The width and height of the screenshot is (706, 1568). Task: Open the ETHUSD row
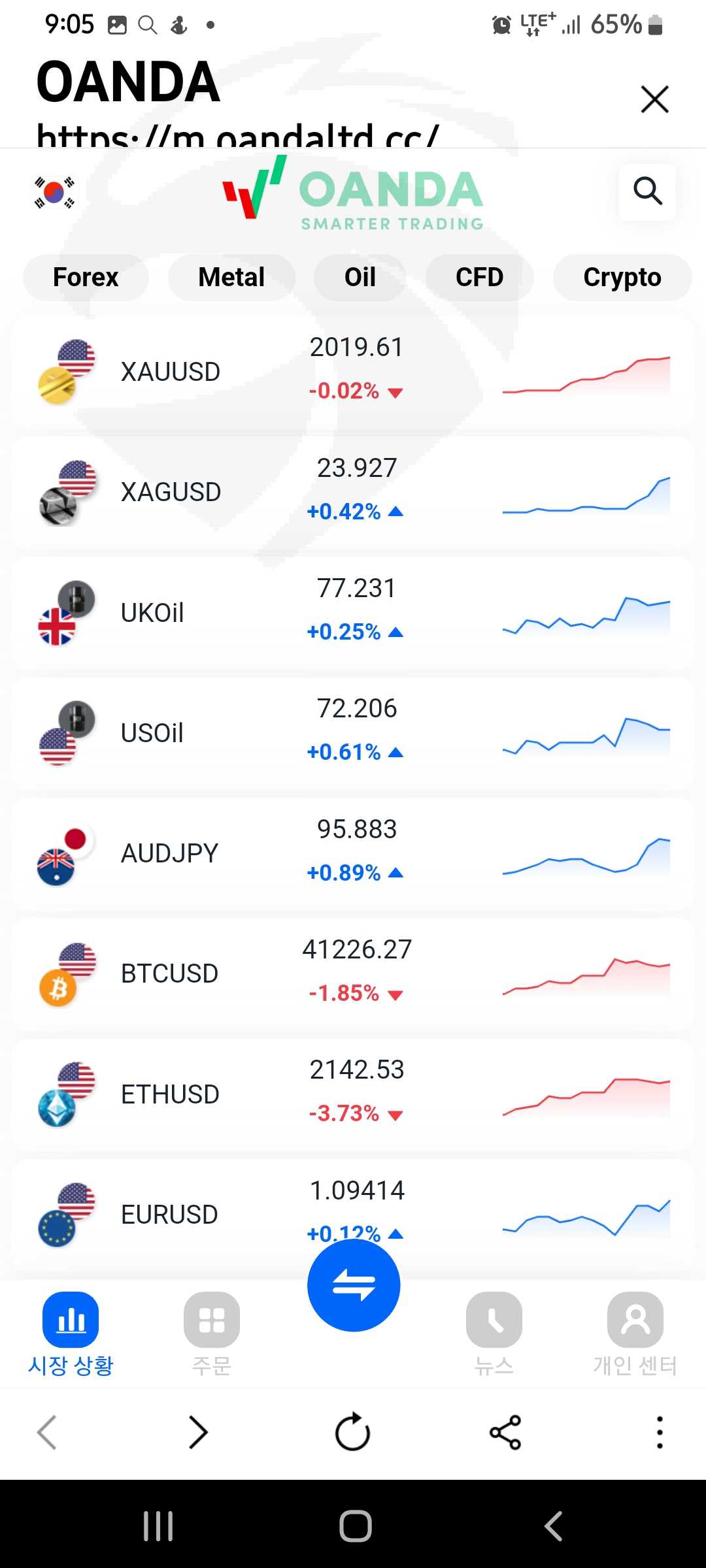tap(353, 1094)
